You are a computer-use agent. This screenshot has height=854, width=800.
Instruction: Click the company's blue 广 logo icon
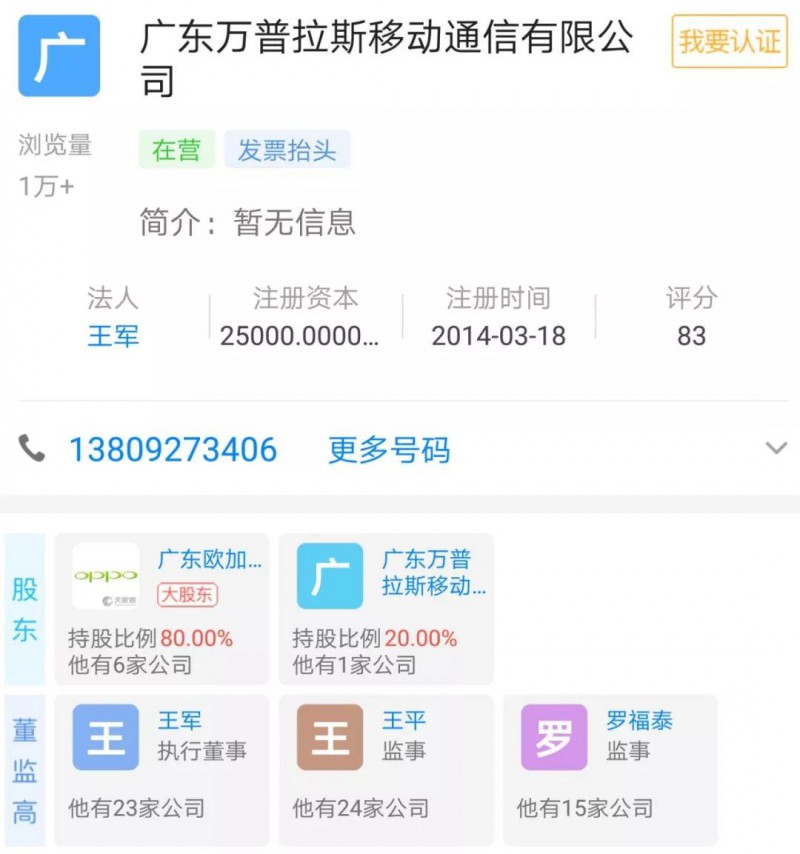[x=57, y=57]
